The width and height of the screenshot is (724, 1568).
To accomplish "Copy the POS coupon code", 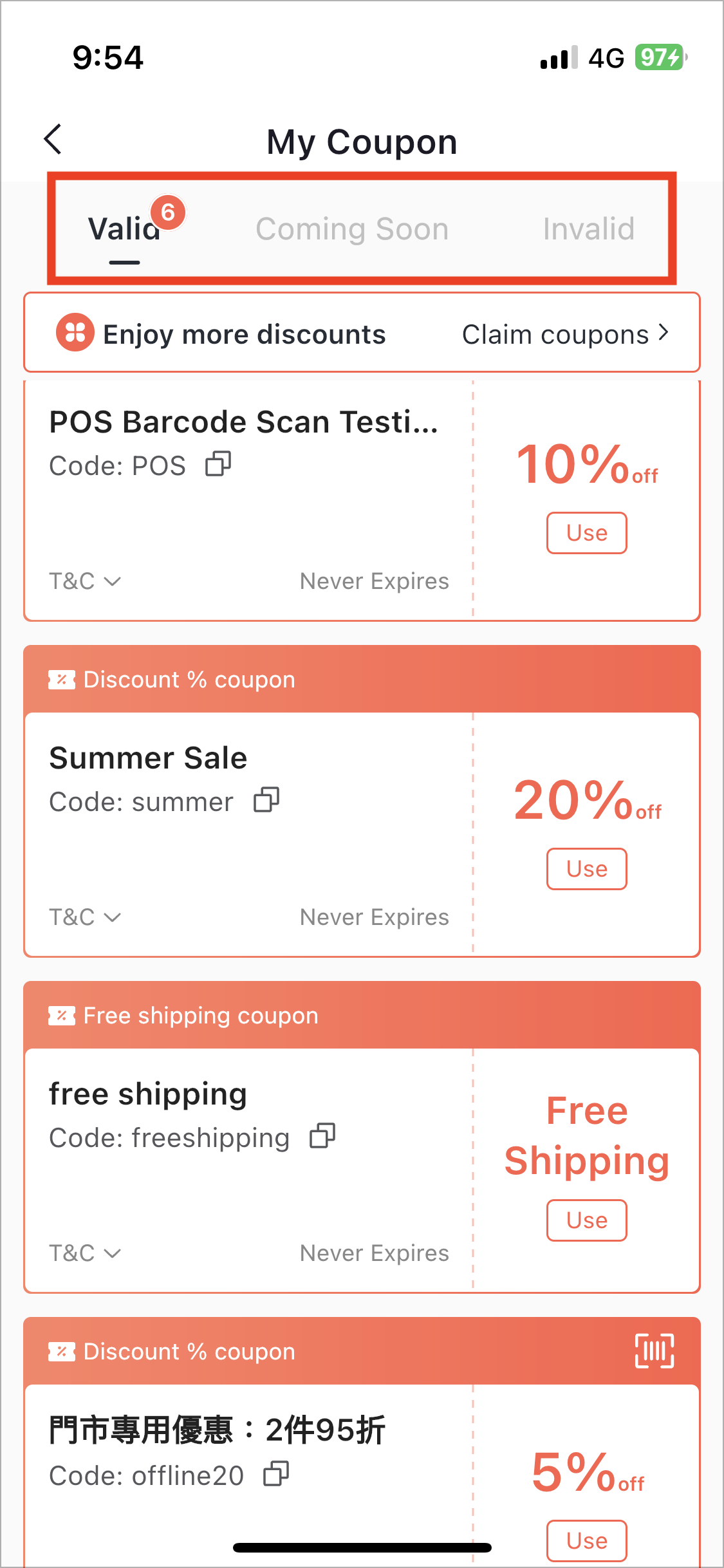I will click(x=218, y=464).
